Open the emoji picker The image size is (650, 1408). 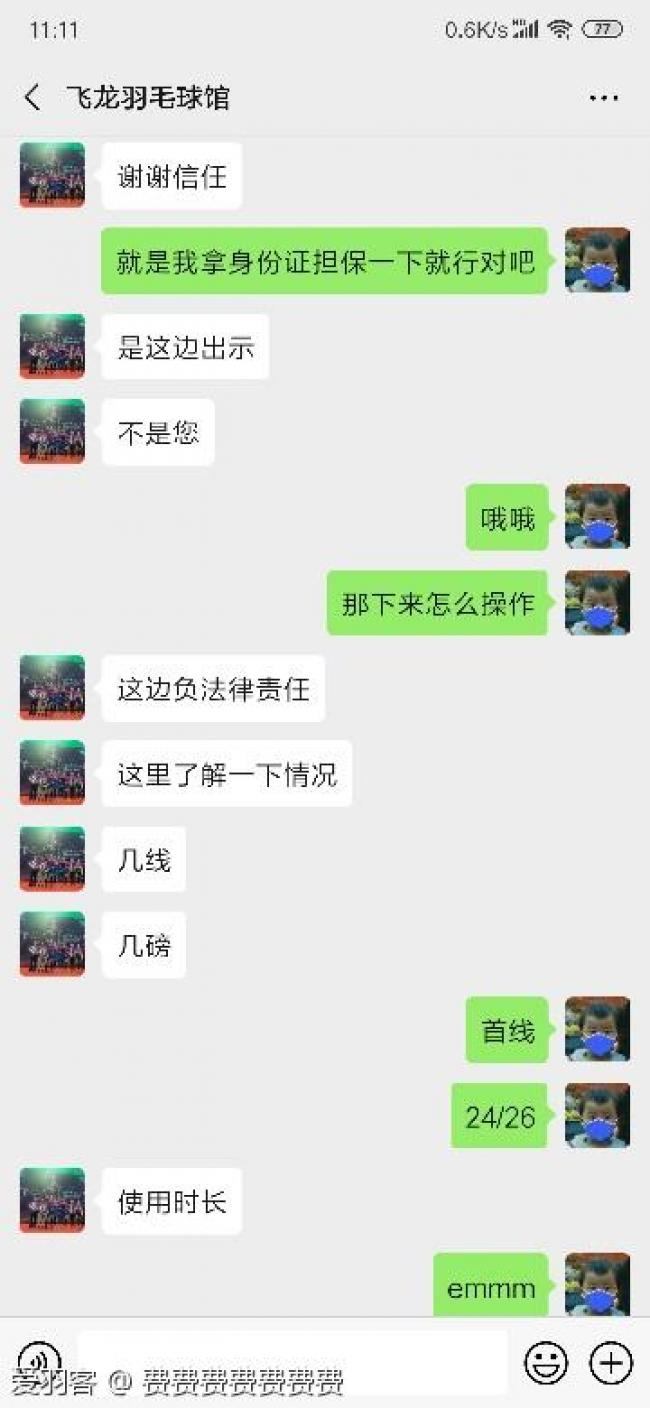click(546, 1362)
